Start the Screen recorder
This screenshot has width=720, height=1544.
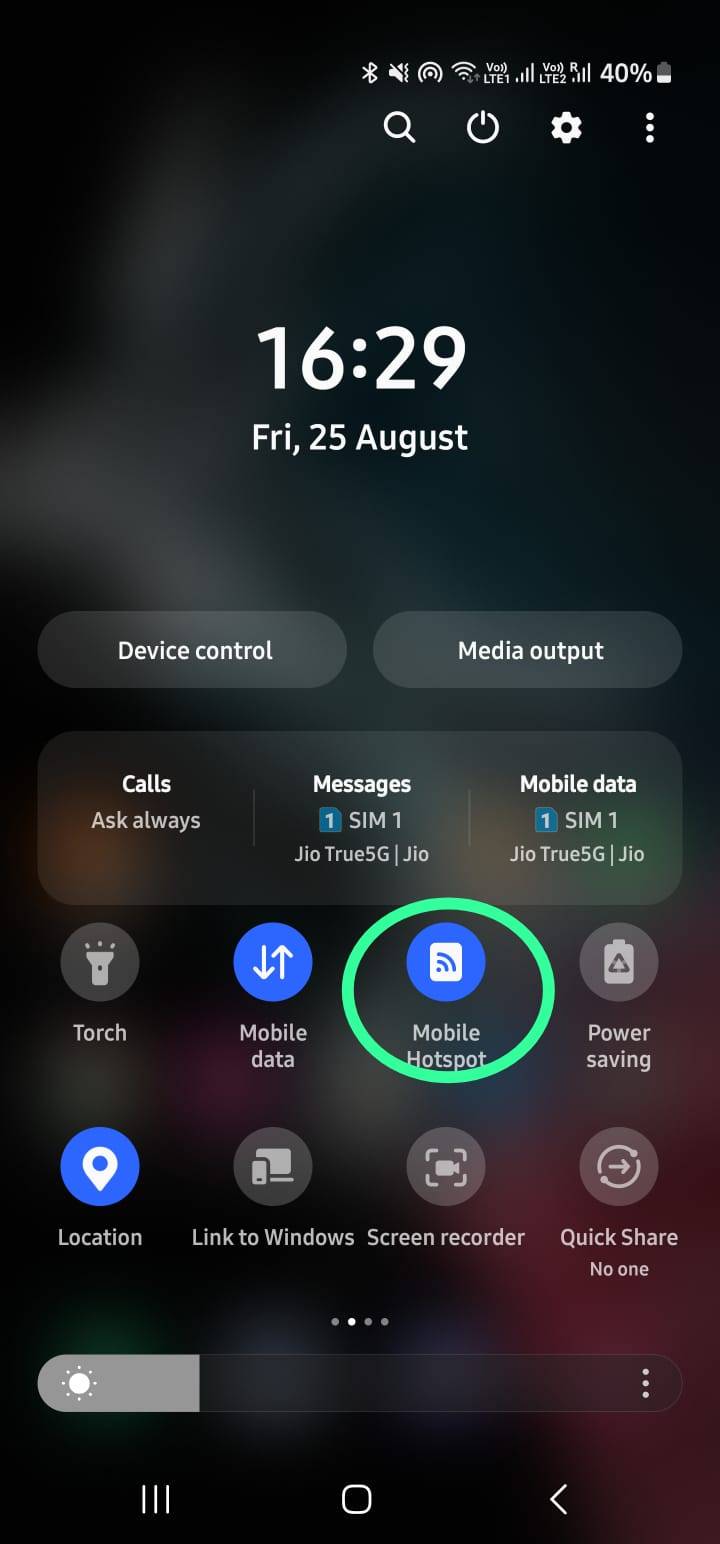coord(446,1167)
